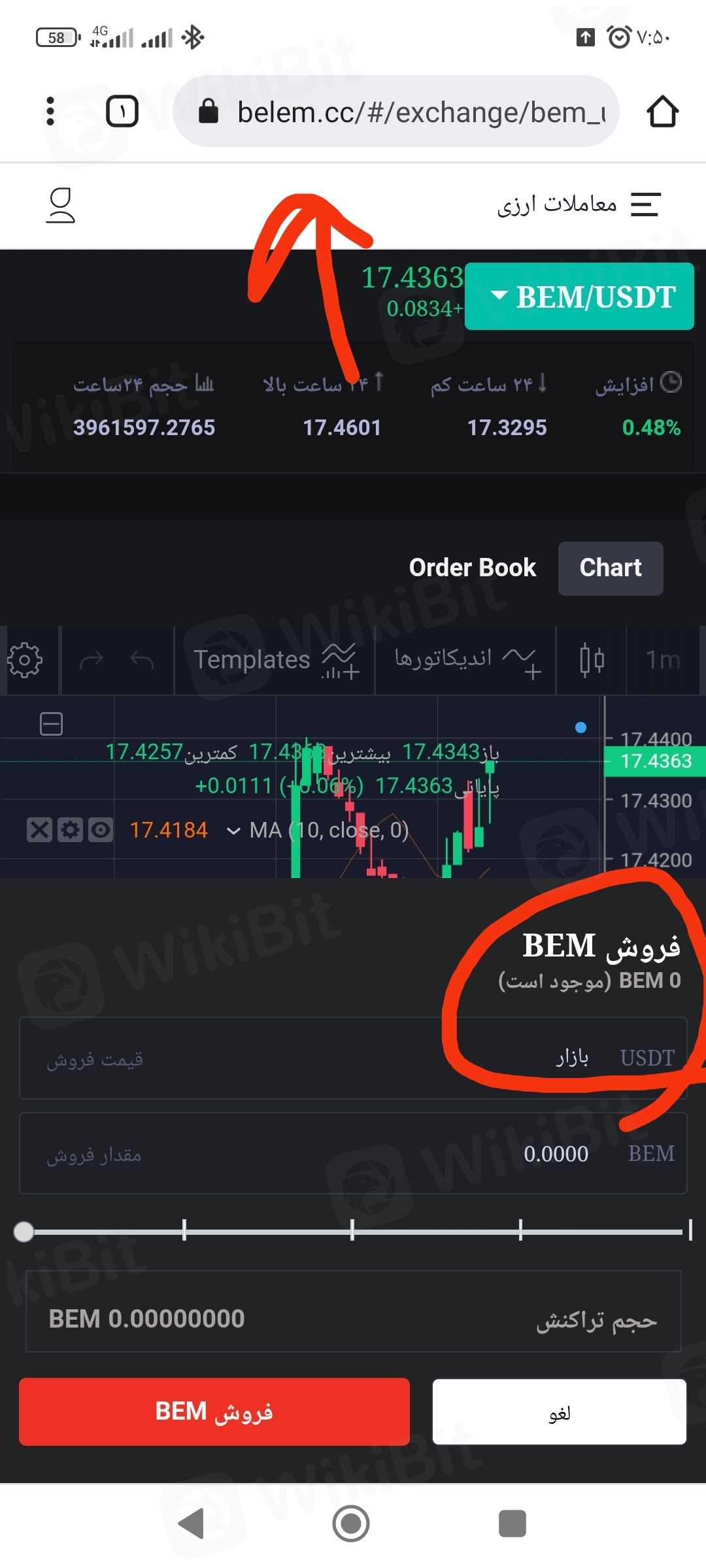706x1568 pixels.
Task: Switch to the Chart tab
Action: [x=610, y=568]
